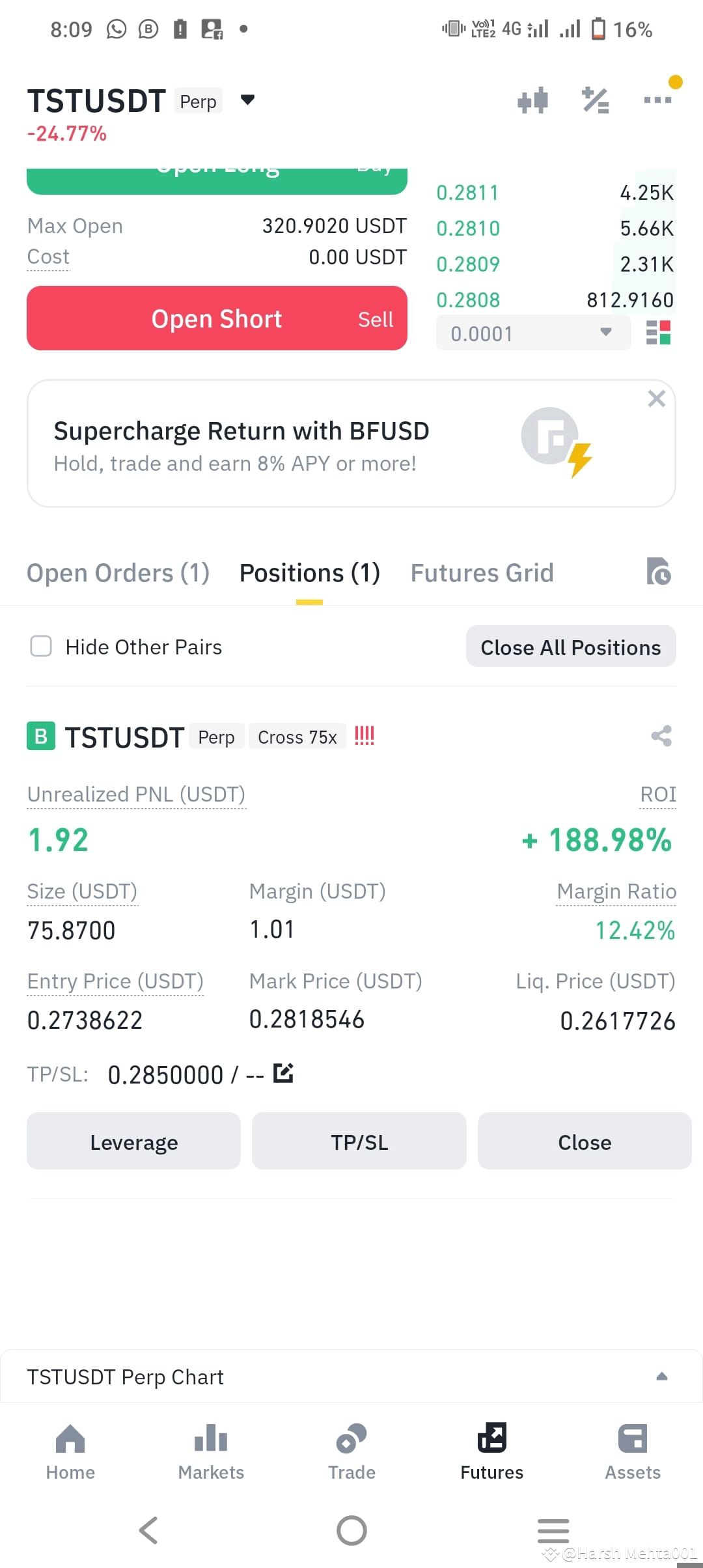Switch to Open Orders (1) tab
Viewport: 703px width, 1568px height.
coord(118,573)
